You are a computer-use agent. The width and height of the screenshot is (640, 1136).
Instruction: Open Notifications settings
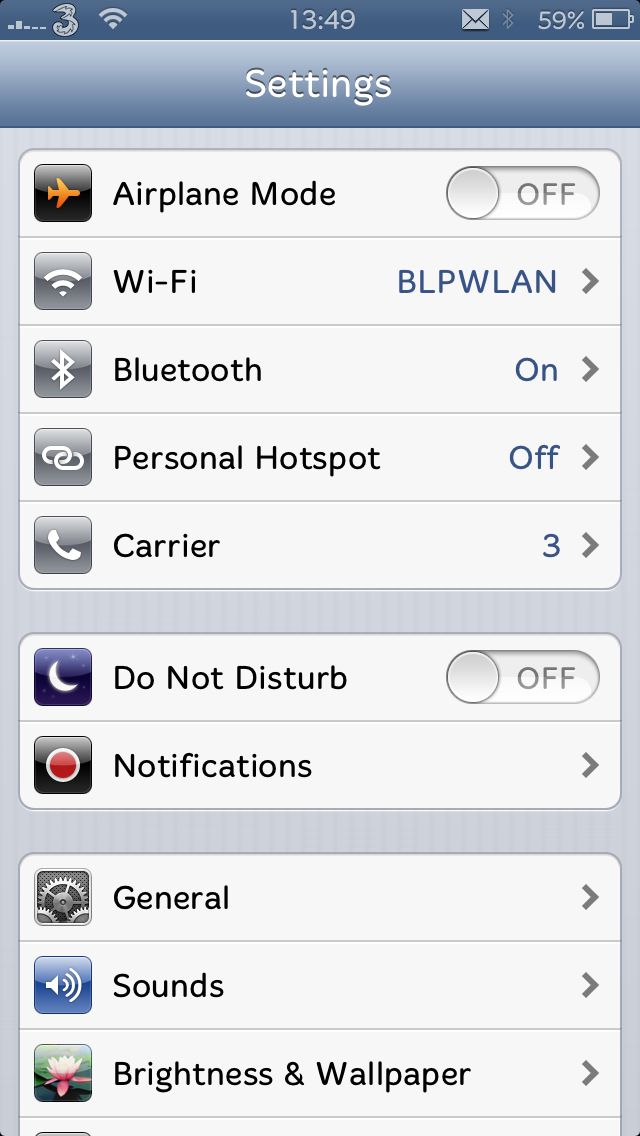(x=320, y=765)
